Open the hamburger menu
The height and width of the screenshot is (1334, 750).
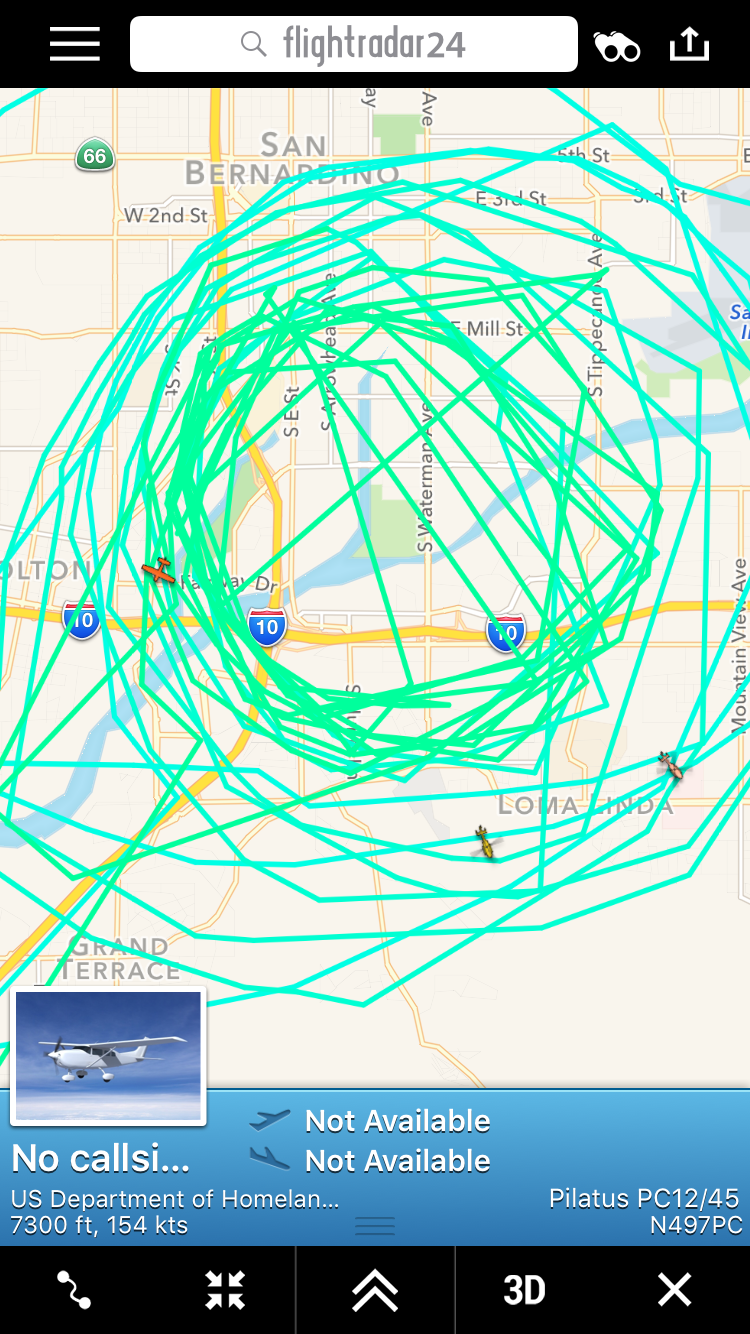pyautogui.click(x=75, y=45)
